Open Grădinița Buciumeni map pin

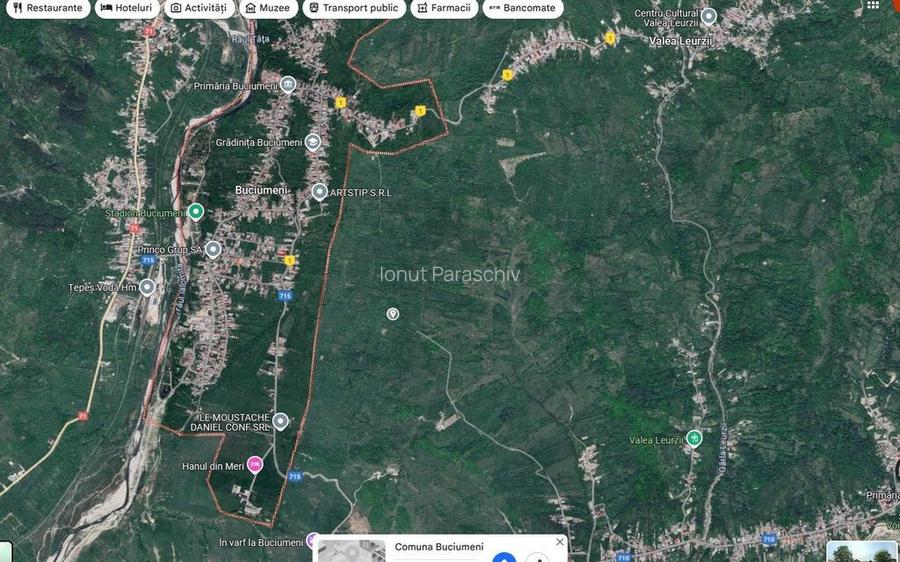pyautogui.click(x=313, y=142)
